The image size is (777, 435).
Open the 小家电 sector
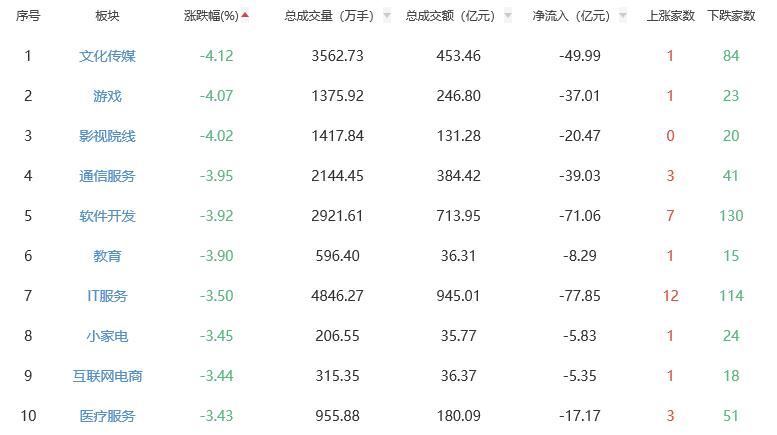107,336
